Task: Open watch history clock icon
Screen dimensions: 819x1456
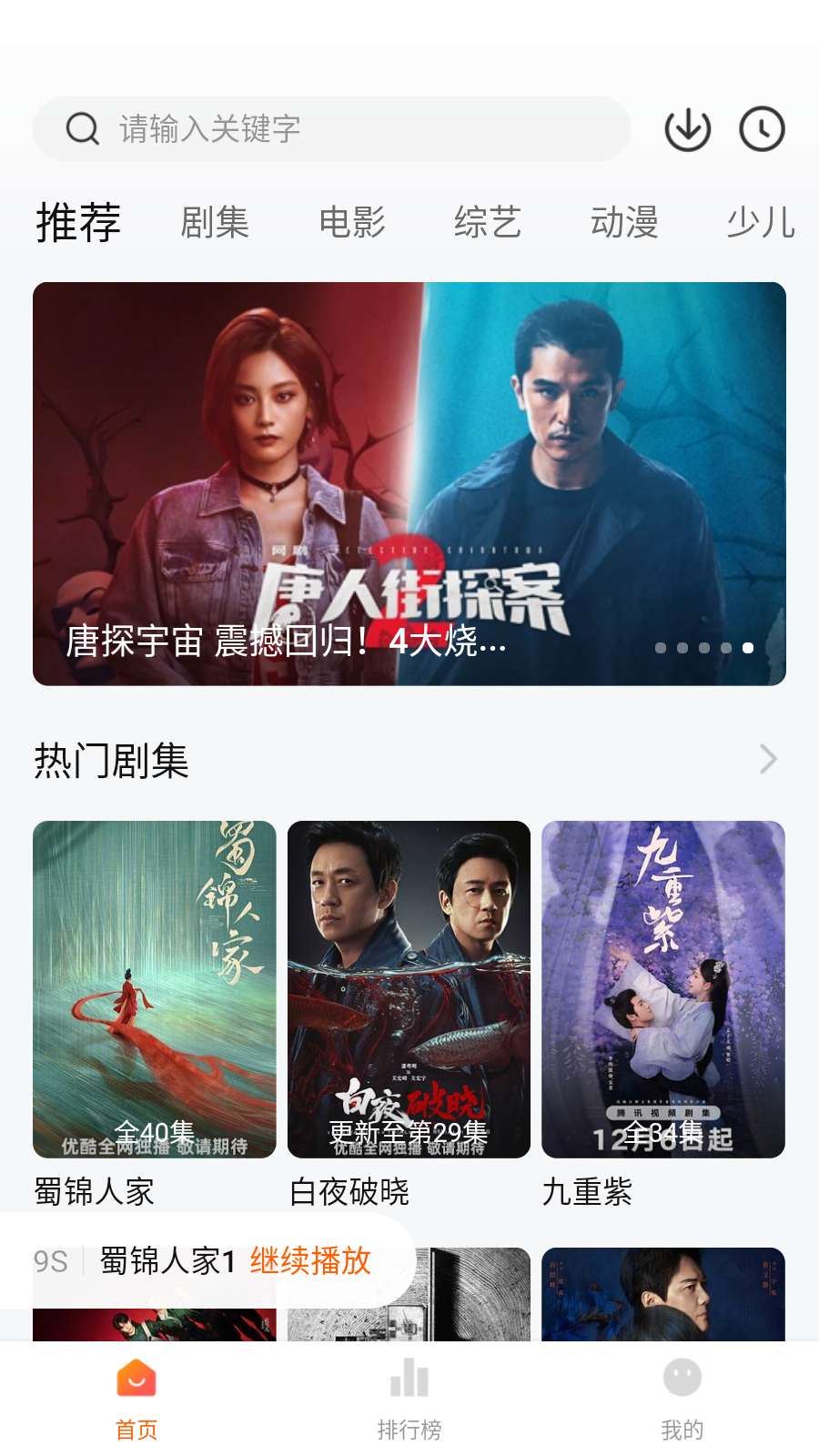Action: [762, 129]
